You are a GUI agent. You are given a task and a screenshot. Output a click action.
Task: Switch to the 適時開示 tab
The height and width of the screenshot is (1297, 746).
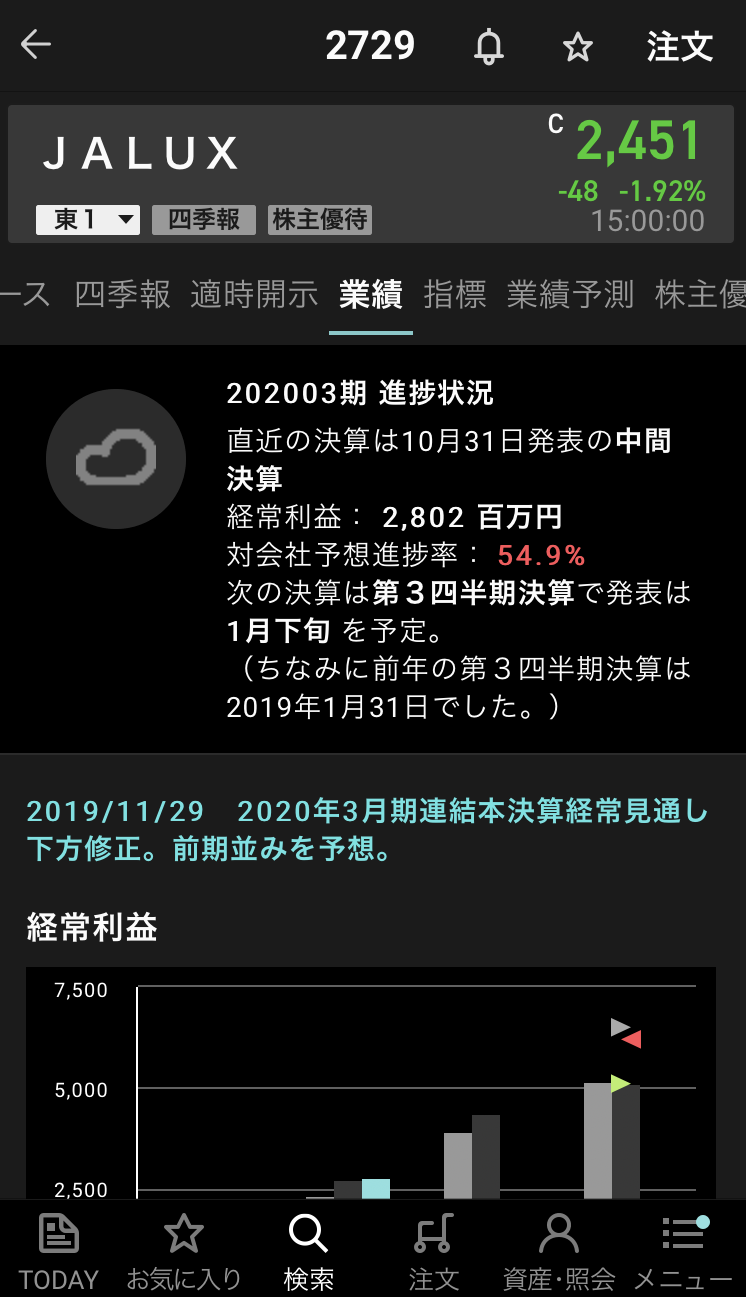[x=254, y=294]
